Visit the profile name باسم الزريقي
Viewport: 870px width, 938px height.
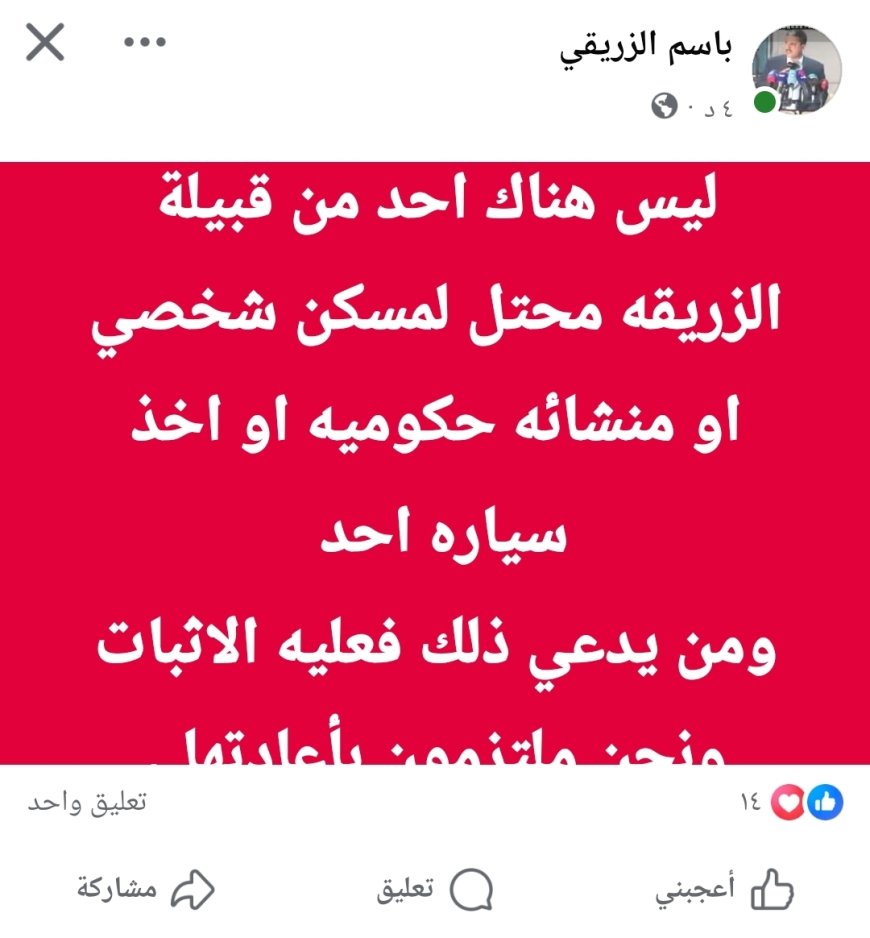click(645, 49)
